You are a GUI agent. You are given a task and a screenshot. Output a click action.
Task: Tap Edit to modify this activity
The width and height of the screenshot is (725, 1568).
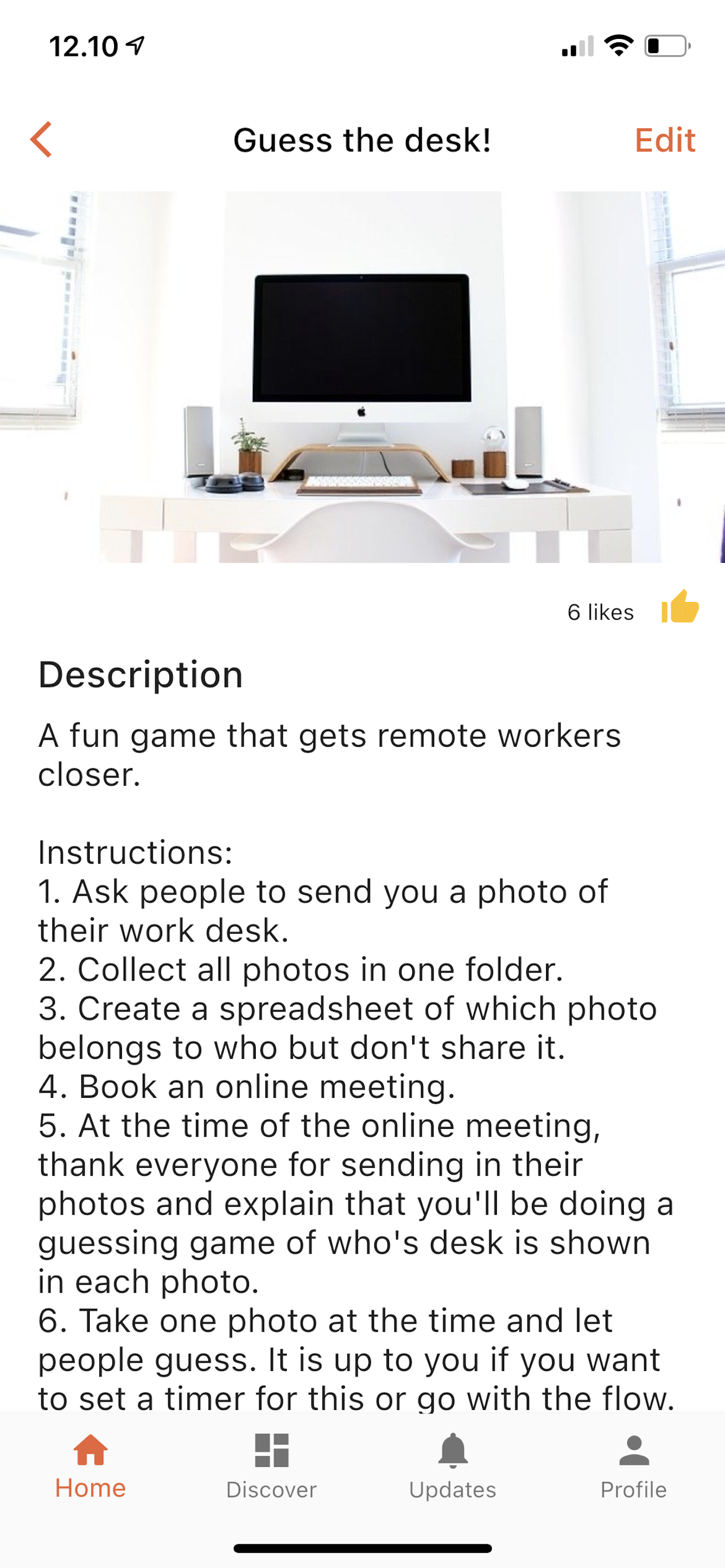click(664, 140)
